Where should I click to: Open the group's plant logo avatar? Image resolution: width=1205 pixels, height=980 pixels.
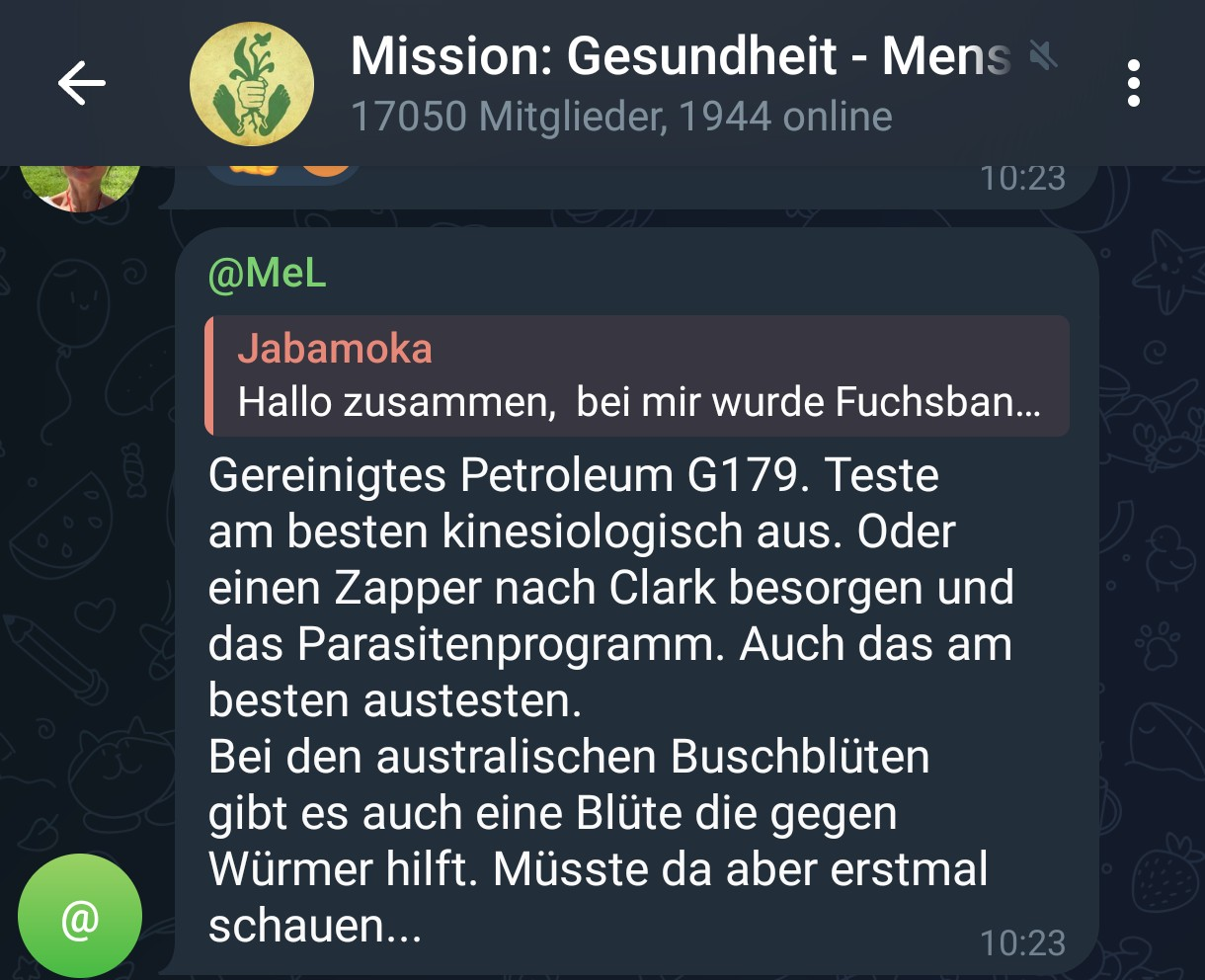tap(252, 85)
